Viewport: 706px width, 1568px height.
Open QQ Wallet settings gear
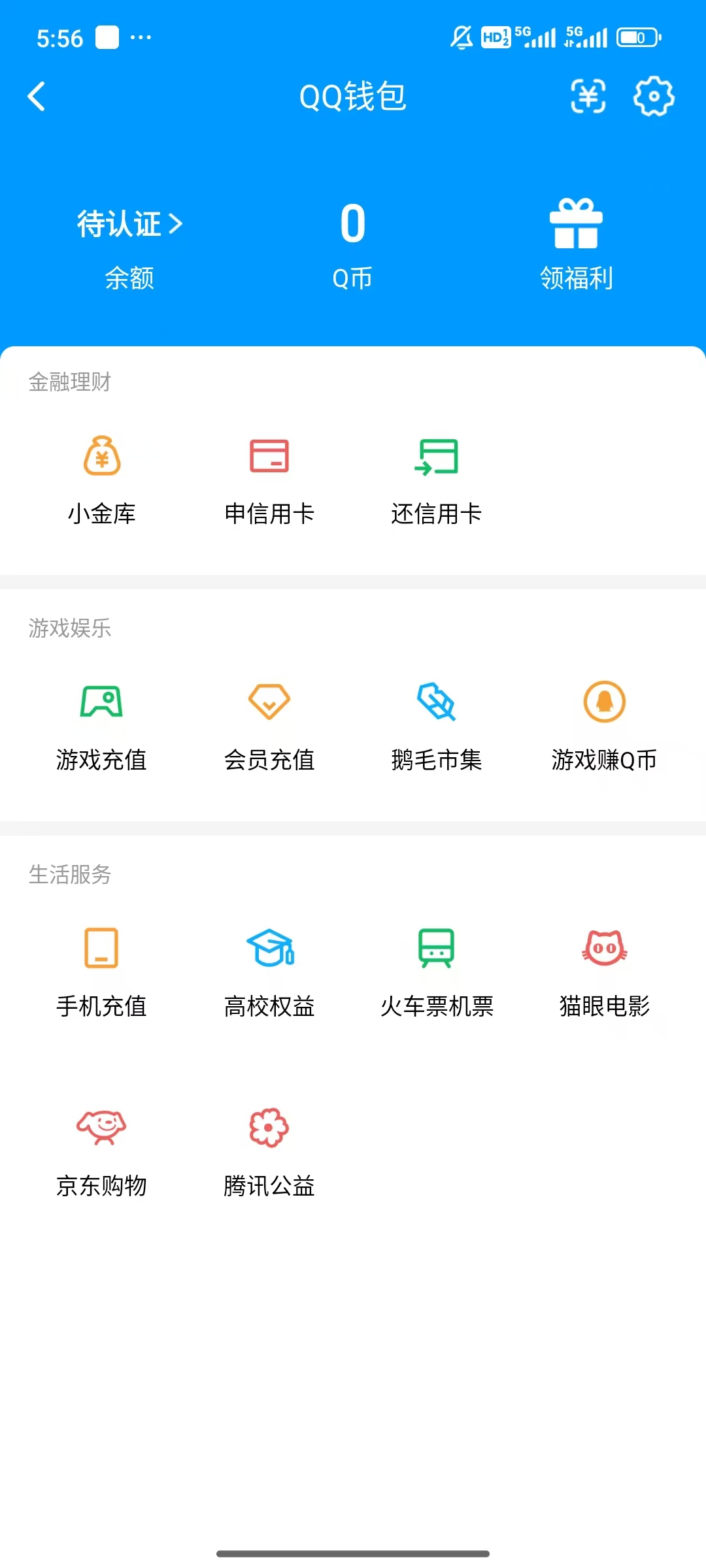click(x=654, y=97)
